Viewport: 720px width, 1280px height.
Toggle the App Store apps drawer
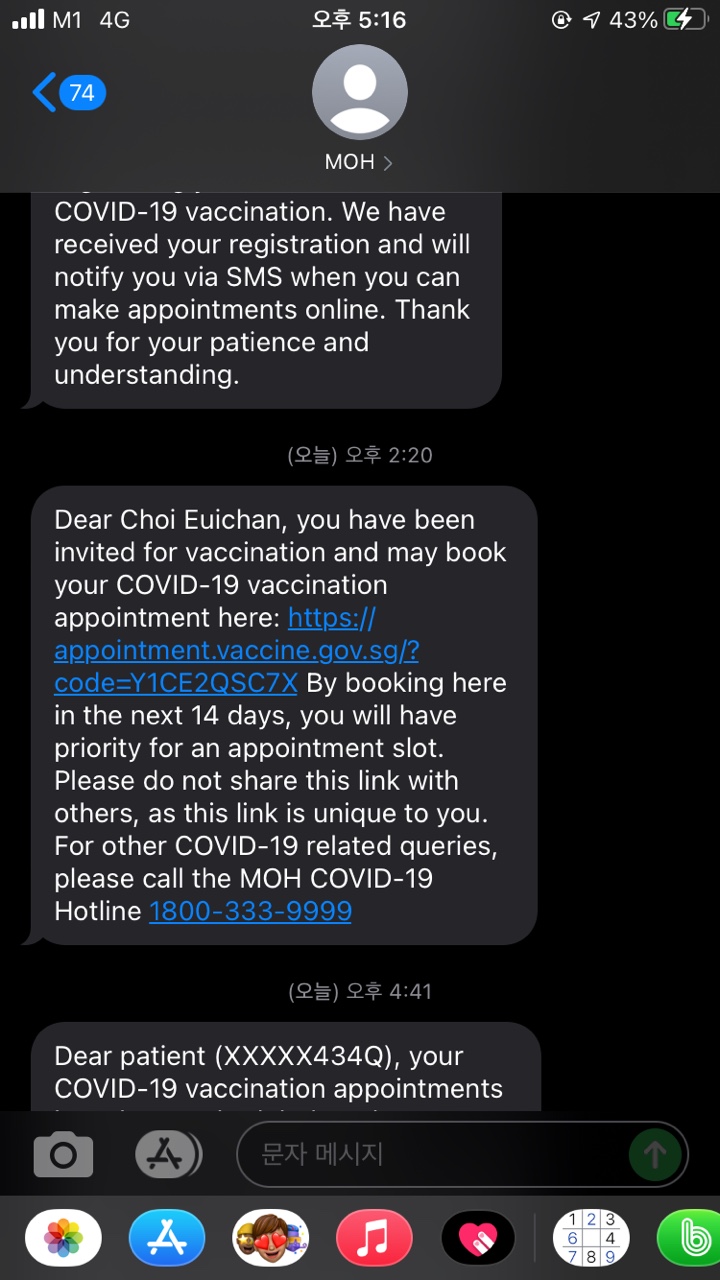click(168, 1155)
